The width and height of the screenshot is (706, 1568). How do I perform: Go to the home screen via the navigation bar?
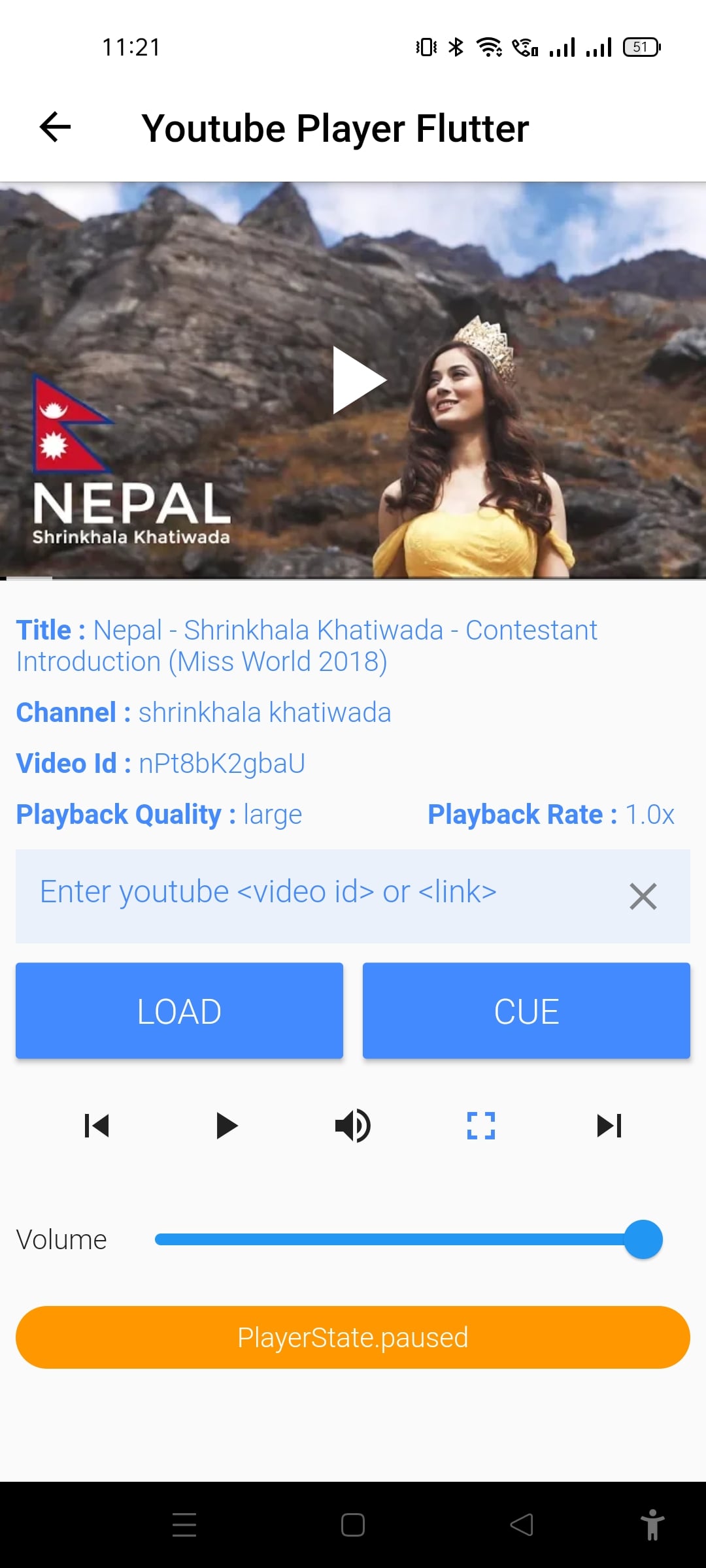coord(353,1525)
